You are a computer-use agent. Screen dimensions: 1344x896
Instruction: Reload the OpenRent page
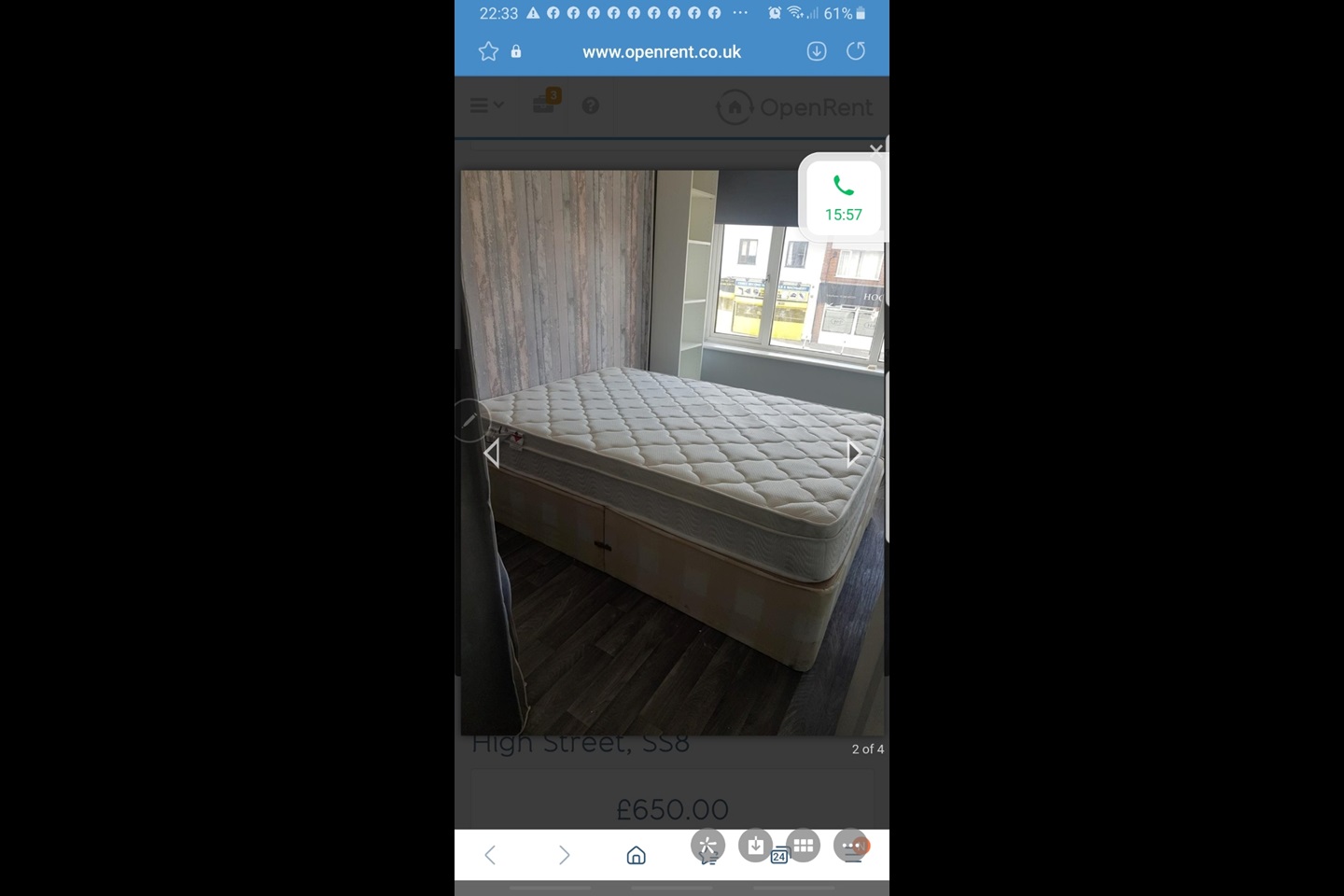pyautogui.click(x=856, y=51)
